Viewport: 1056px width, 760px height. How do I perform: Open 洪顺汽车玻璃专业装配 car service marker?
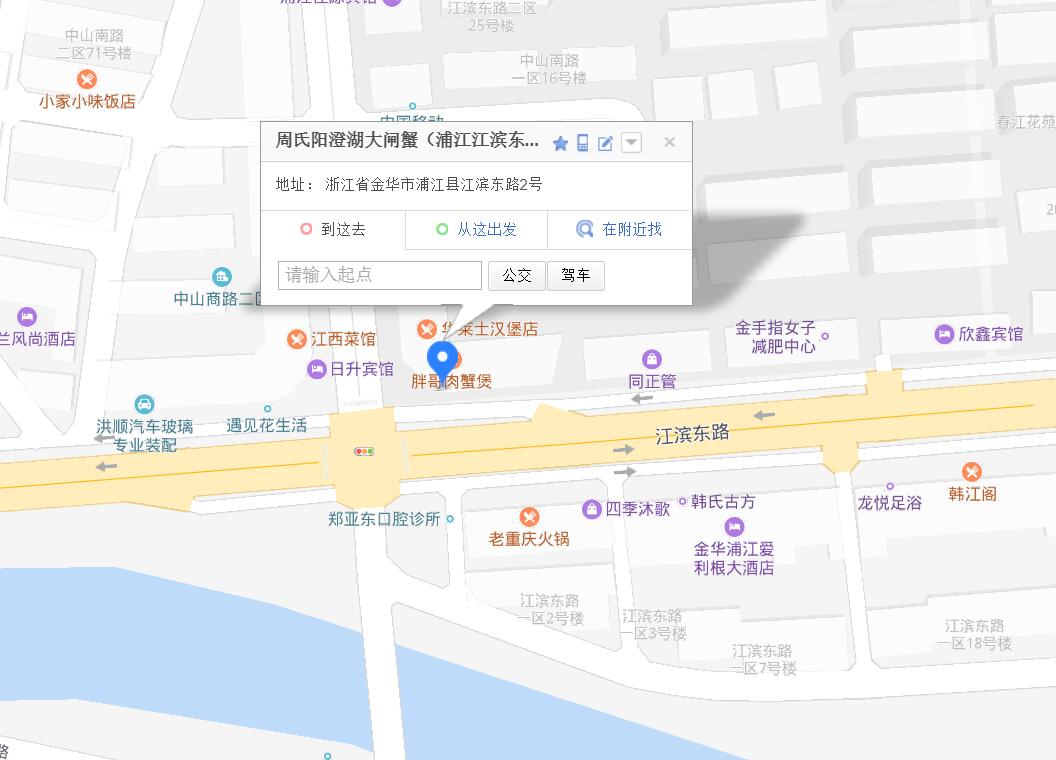tap(145, 405)
